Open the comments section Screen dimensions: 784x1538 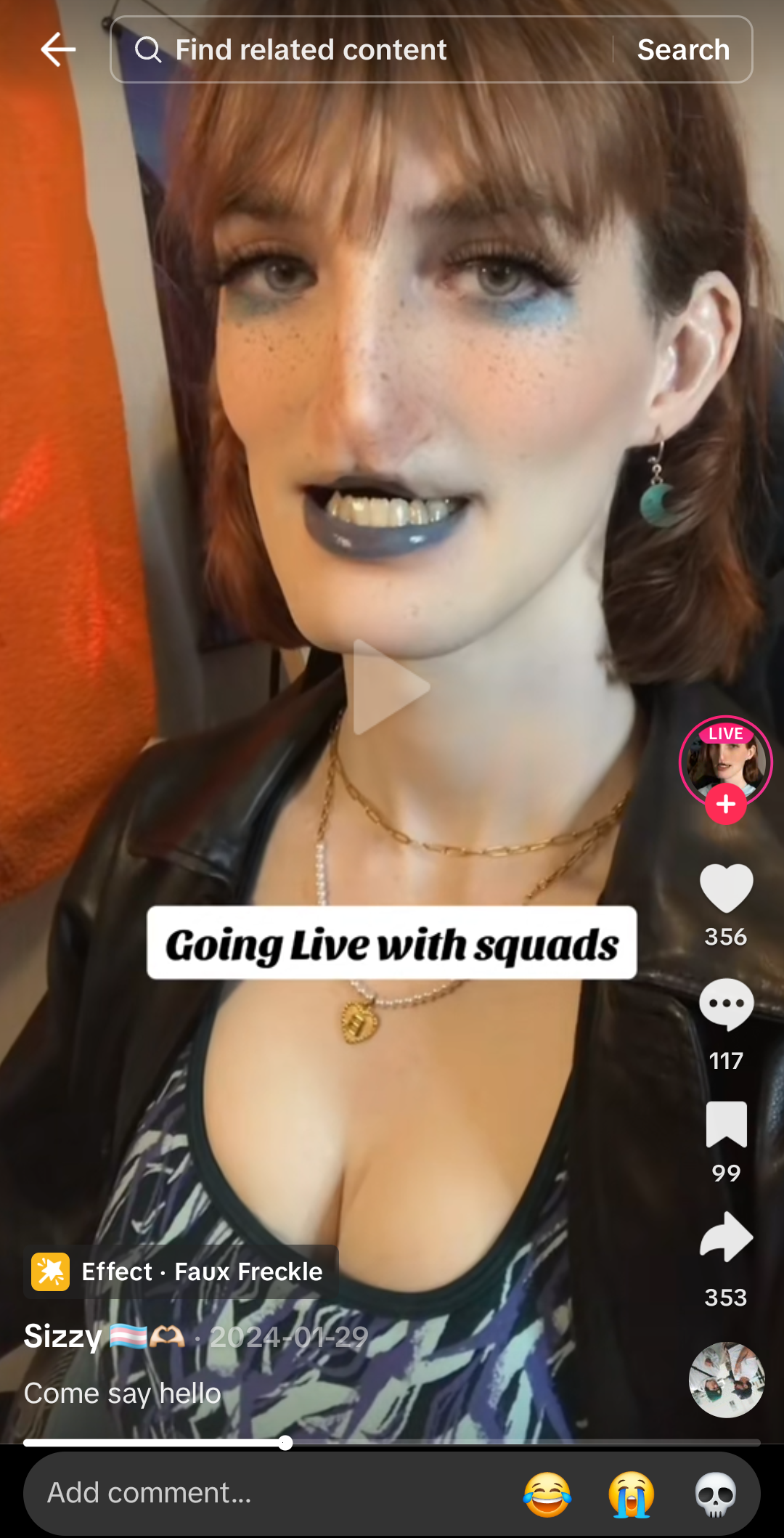726,1005
